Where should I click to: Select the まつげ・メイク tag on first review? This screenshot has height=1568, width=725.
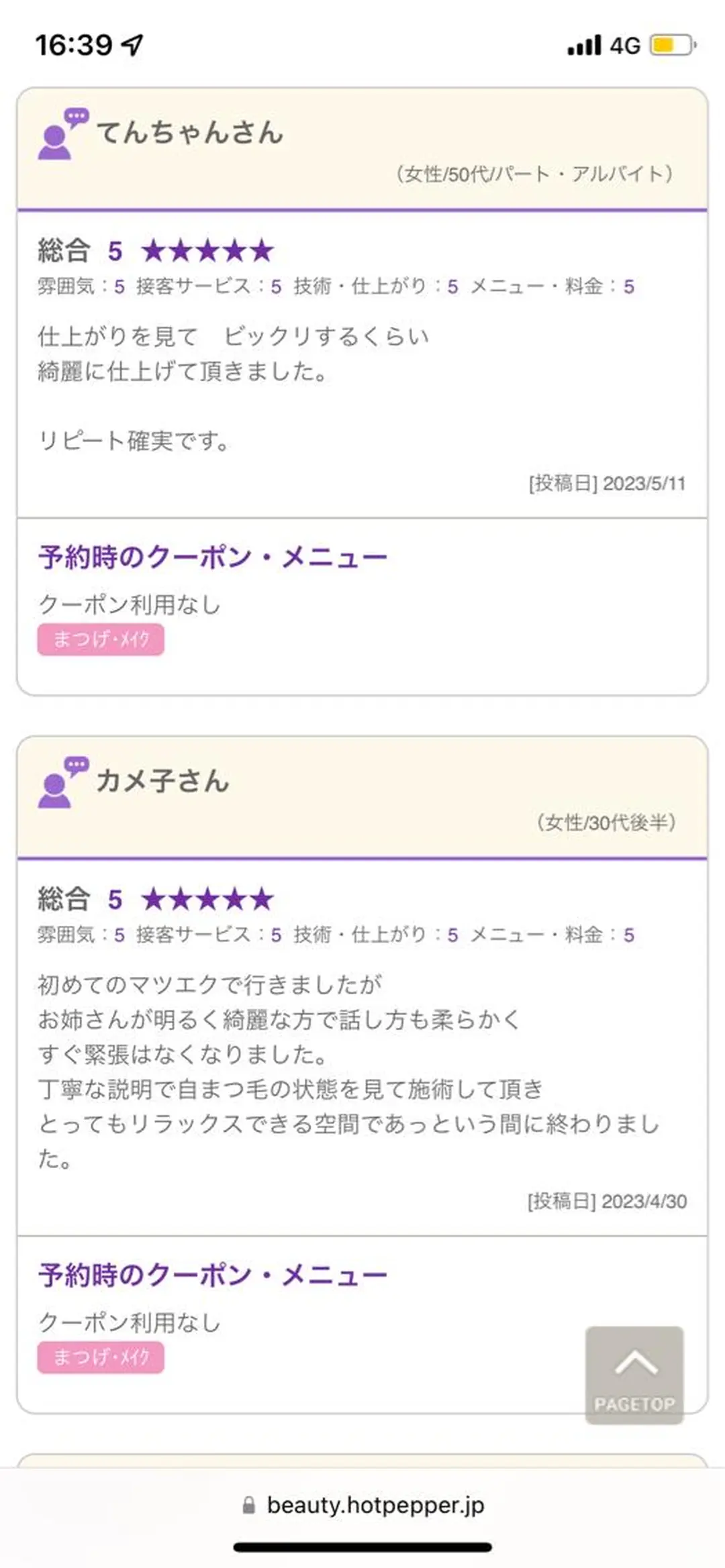[100, 640]
